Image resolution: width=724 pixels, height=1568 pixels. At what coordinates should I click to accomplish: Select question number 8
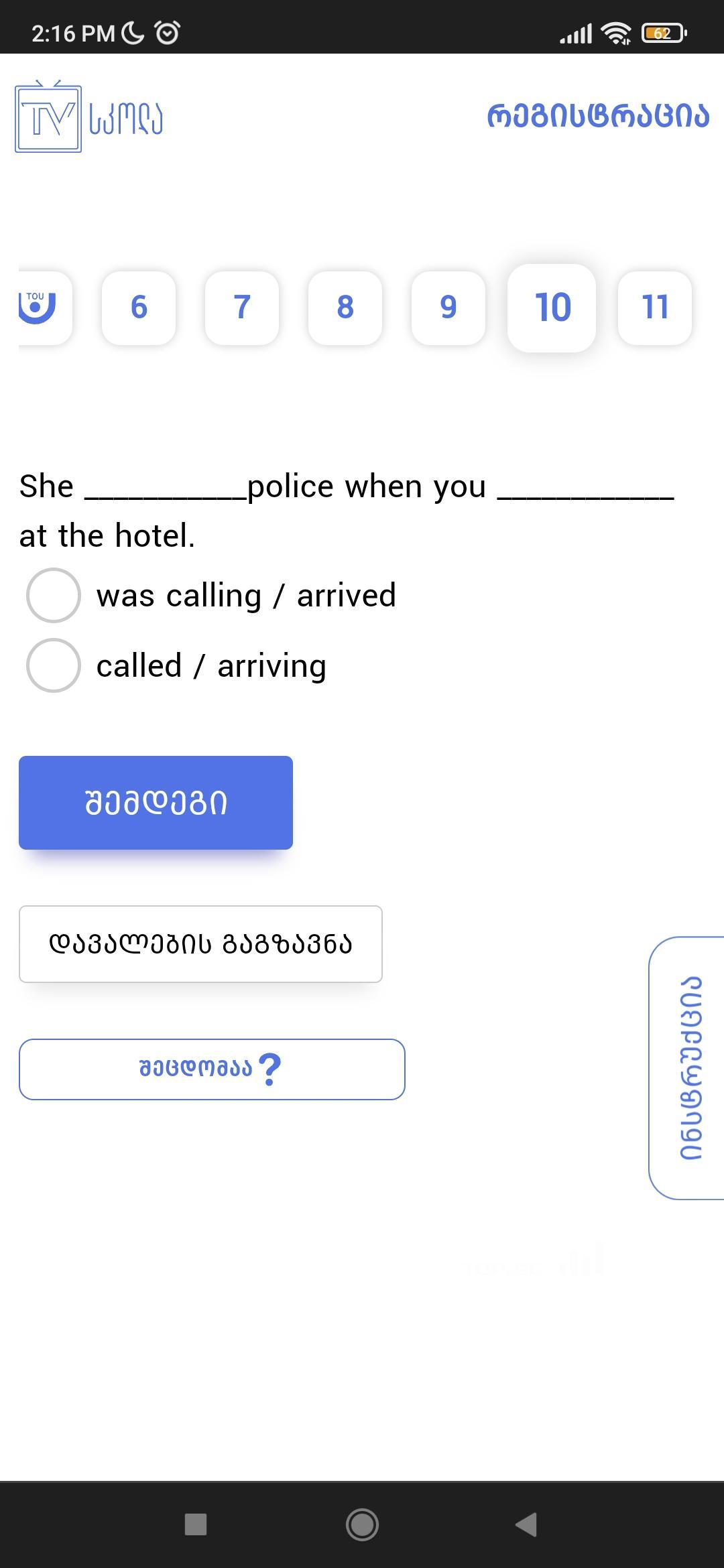345,308
